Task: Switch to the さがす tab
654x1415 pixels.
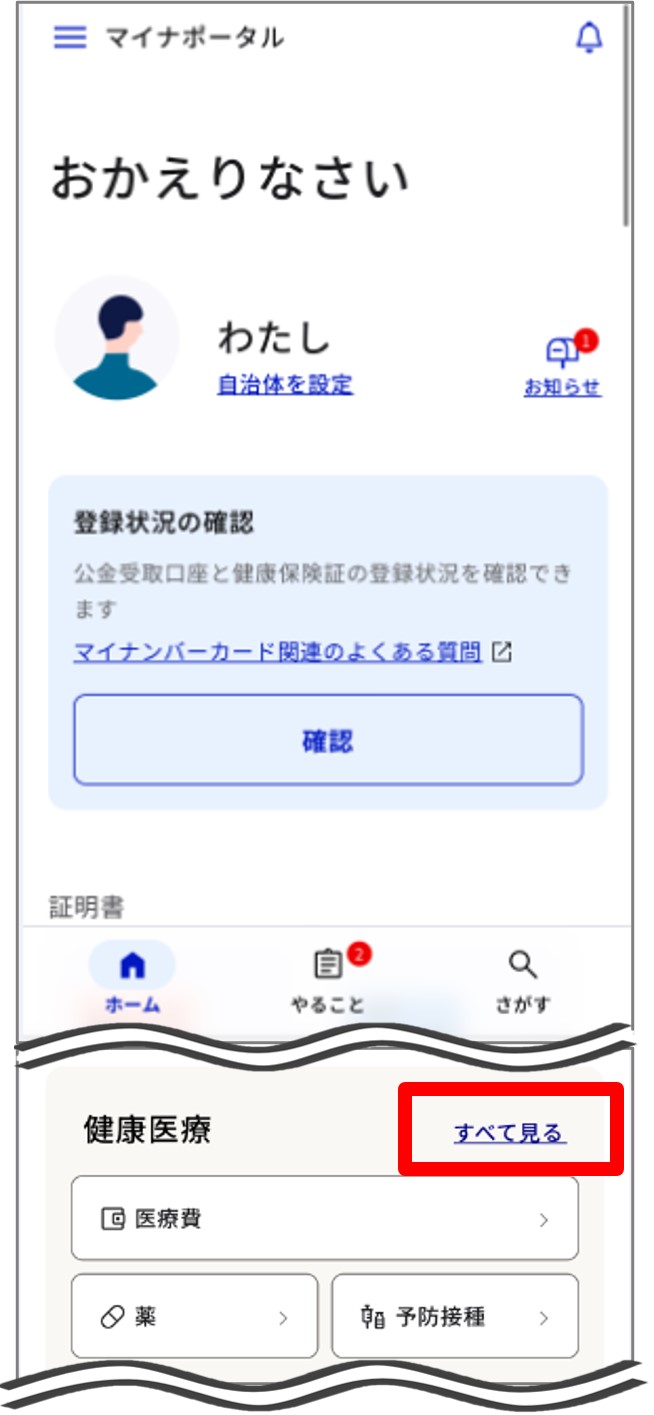Action: point(522,980)
